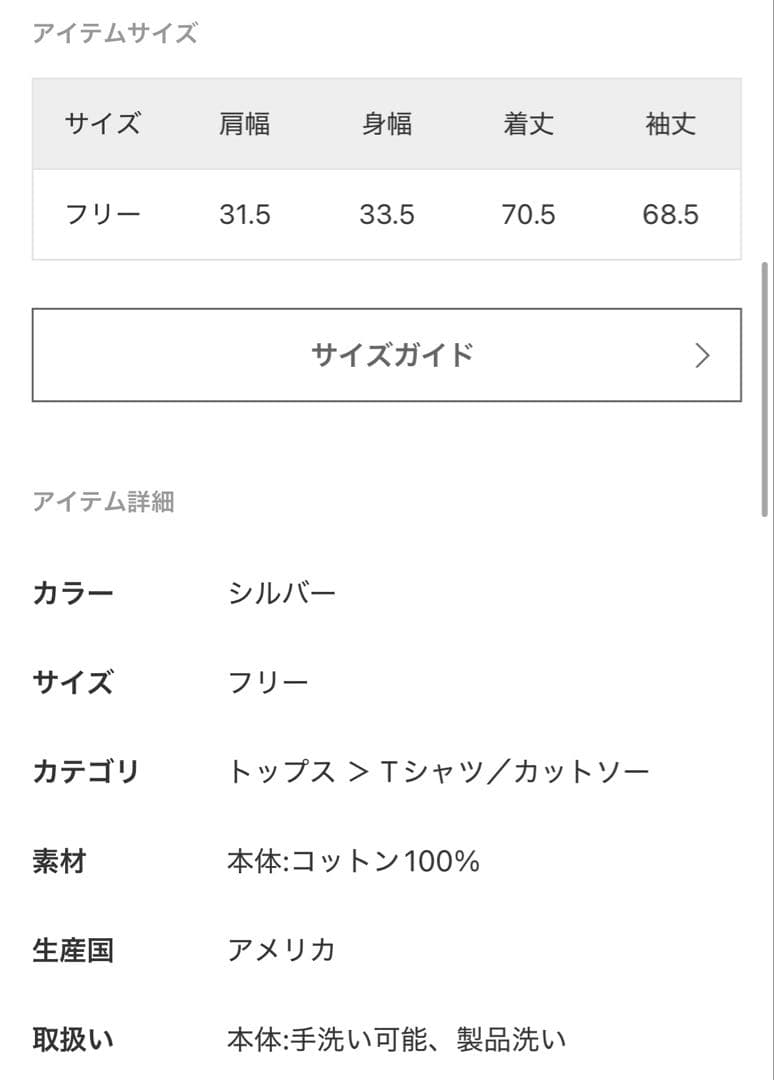774x1080 pixels.
Task: Select the サイズ column header
Action: click(103, 124)
